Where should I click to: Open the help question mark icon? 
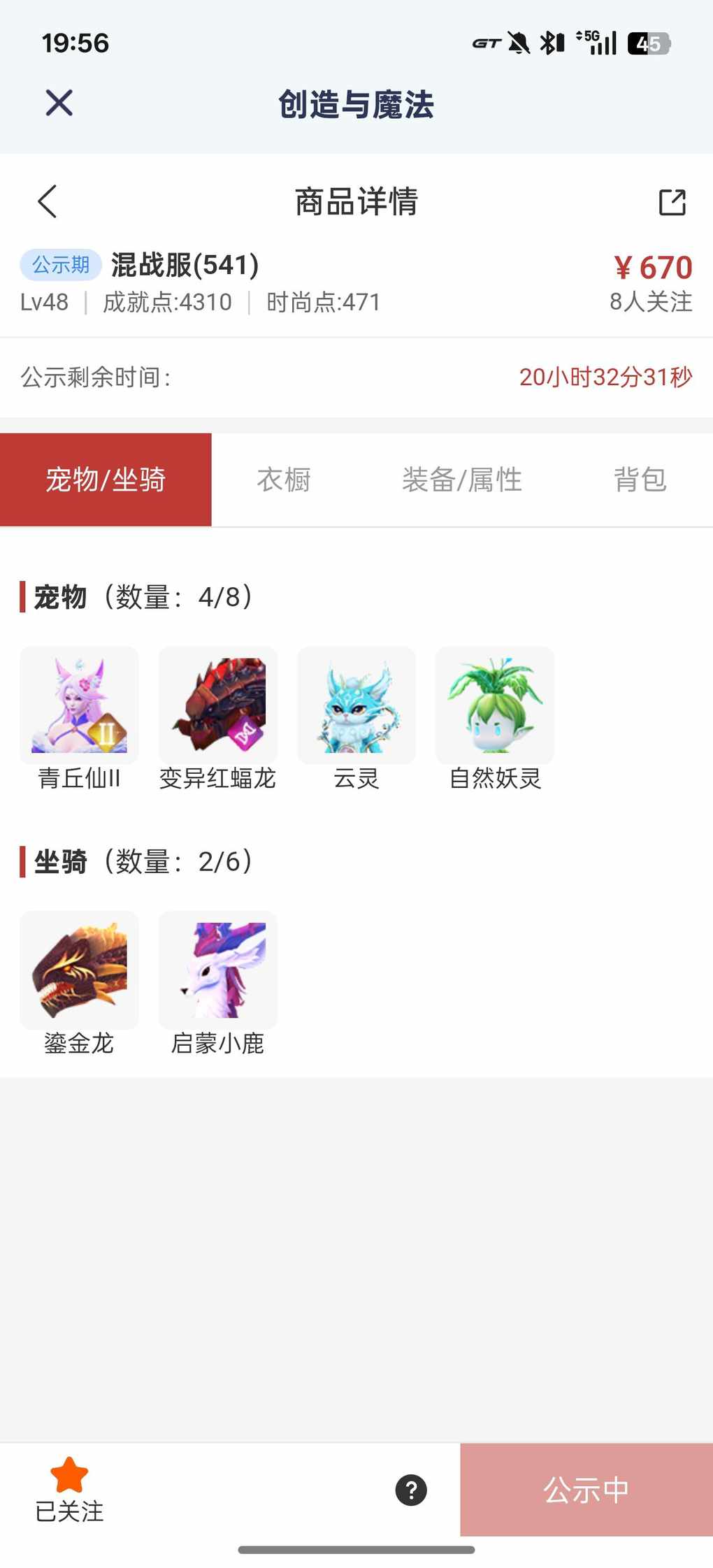(411, 1490)
